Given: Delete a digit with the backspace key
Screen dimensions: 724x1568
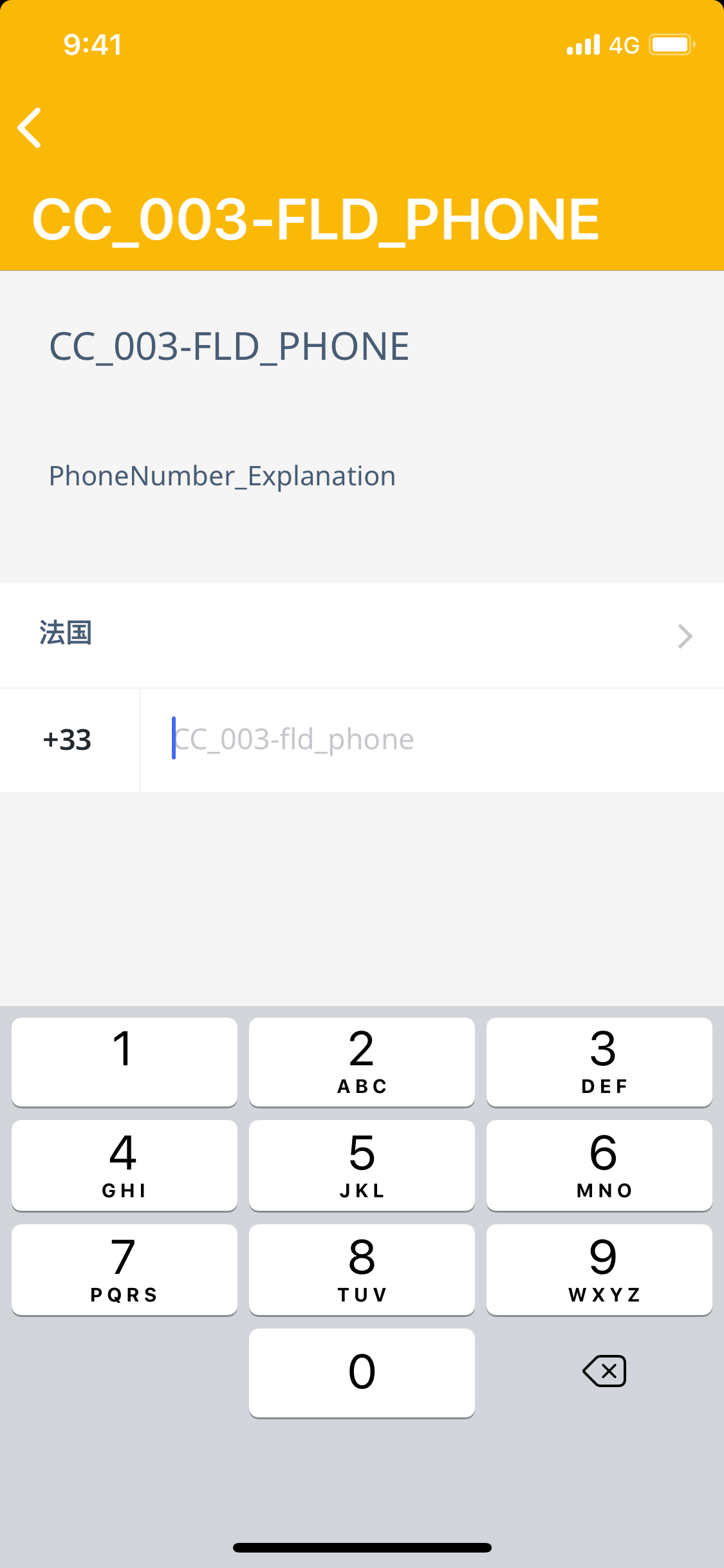Looking at the screenshot, I should click(x=604, y=1371).
